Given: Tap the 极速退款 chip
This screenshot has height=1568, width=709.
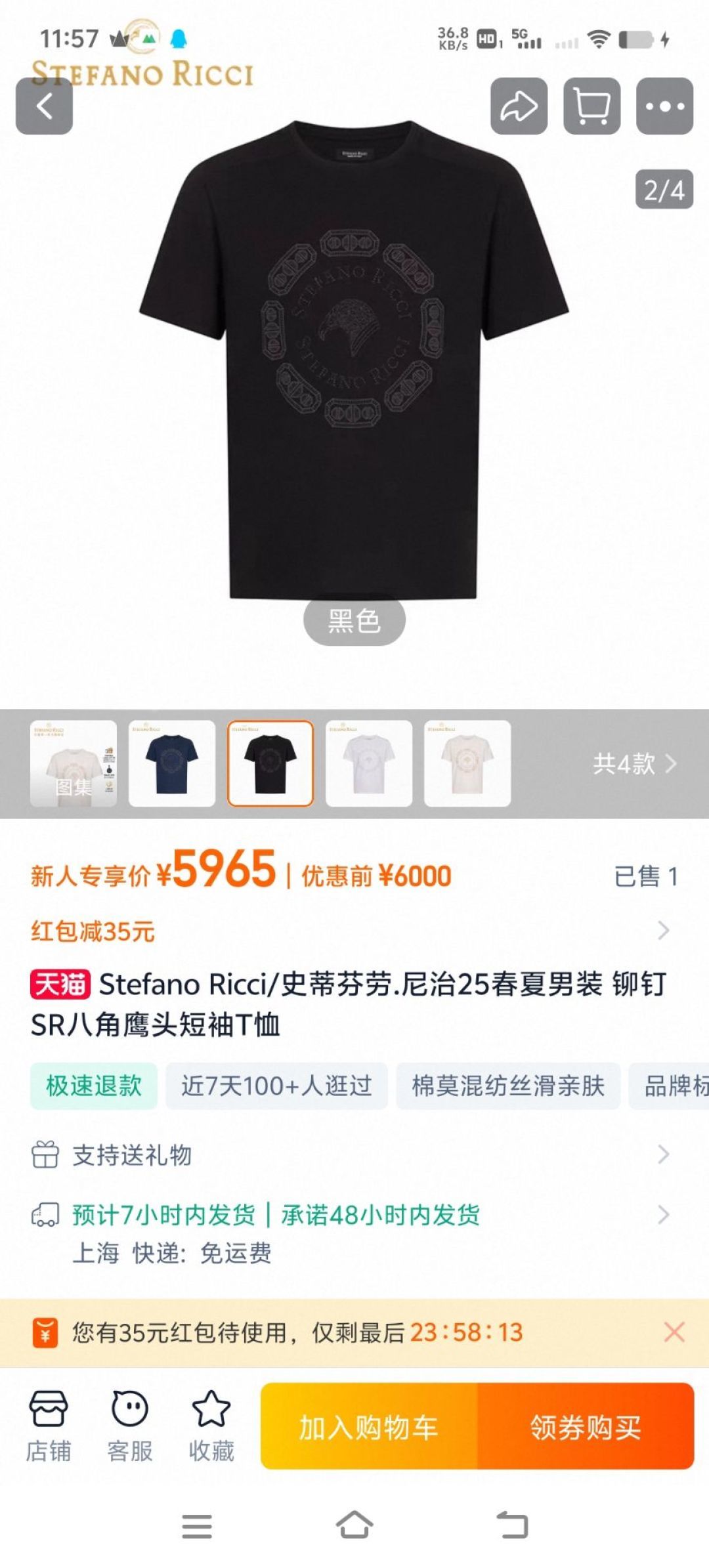Looking at the screenshot, I should 94,1086.
